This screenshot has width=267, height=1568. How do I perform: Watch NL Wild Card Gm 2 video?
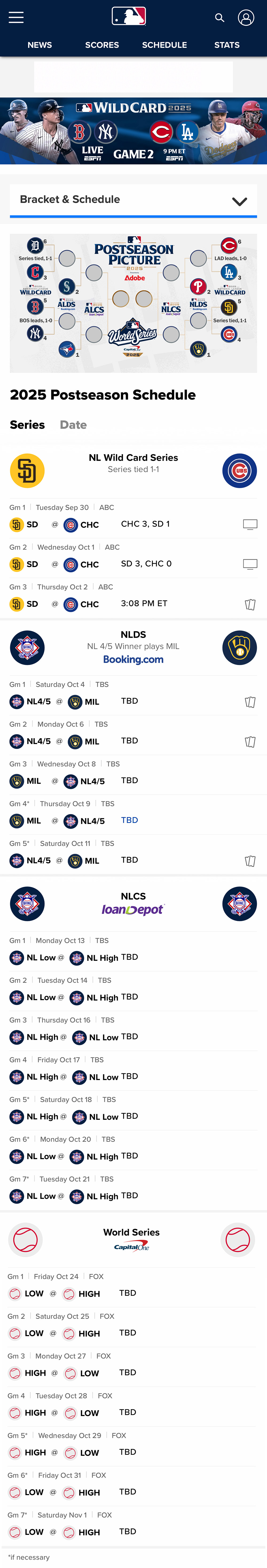click(x=250, y=564)
